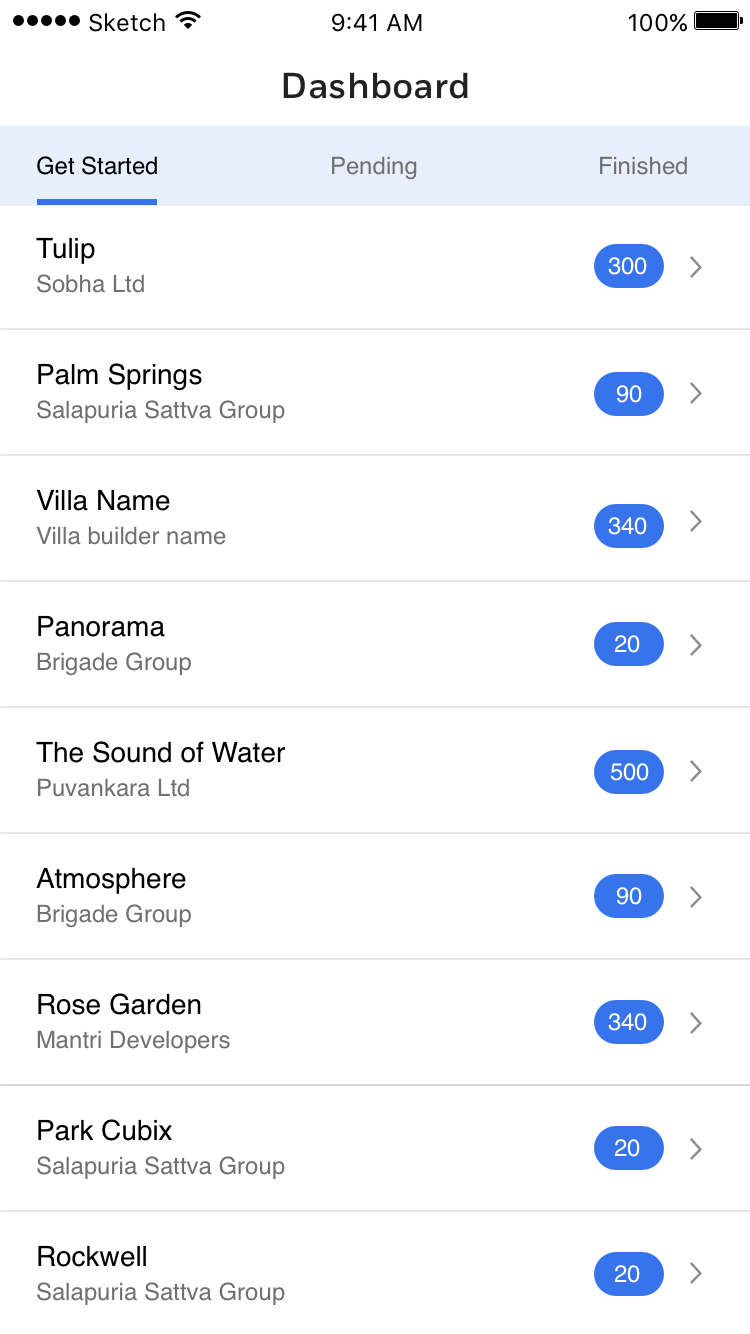View Atmosphere project details
Viewport: 750px width, 1334px height.
point(374,896)
